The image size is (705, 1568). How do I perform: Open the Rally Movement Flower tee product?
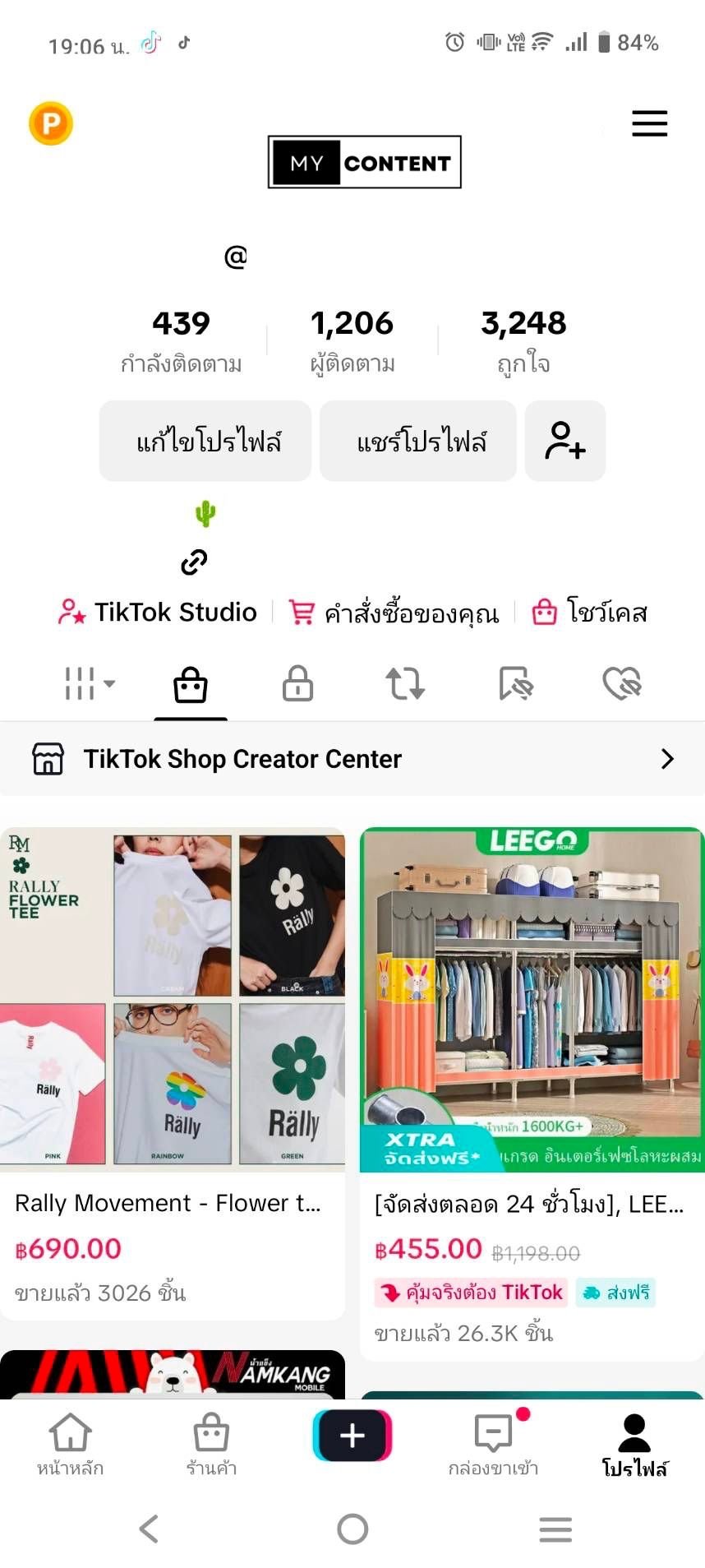click(173, 1069)
